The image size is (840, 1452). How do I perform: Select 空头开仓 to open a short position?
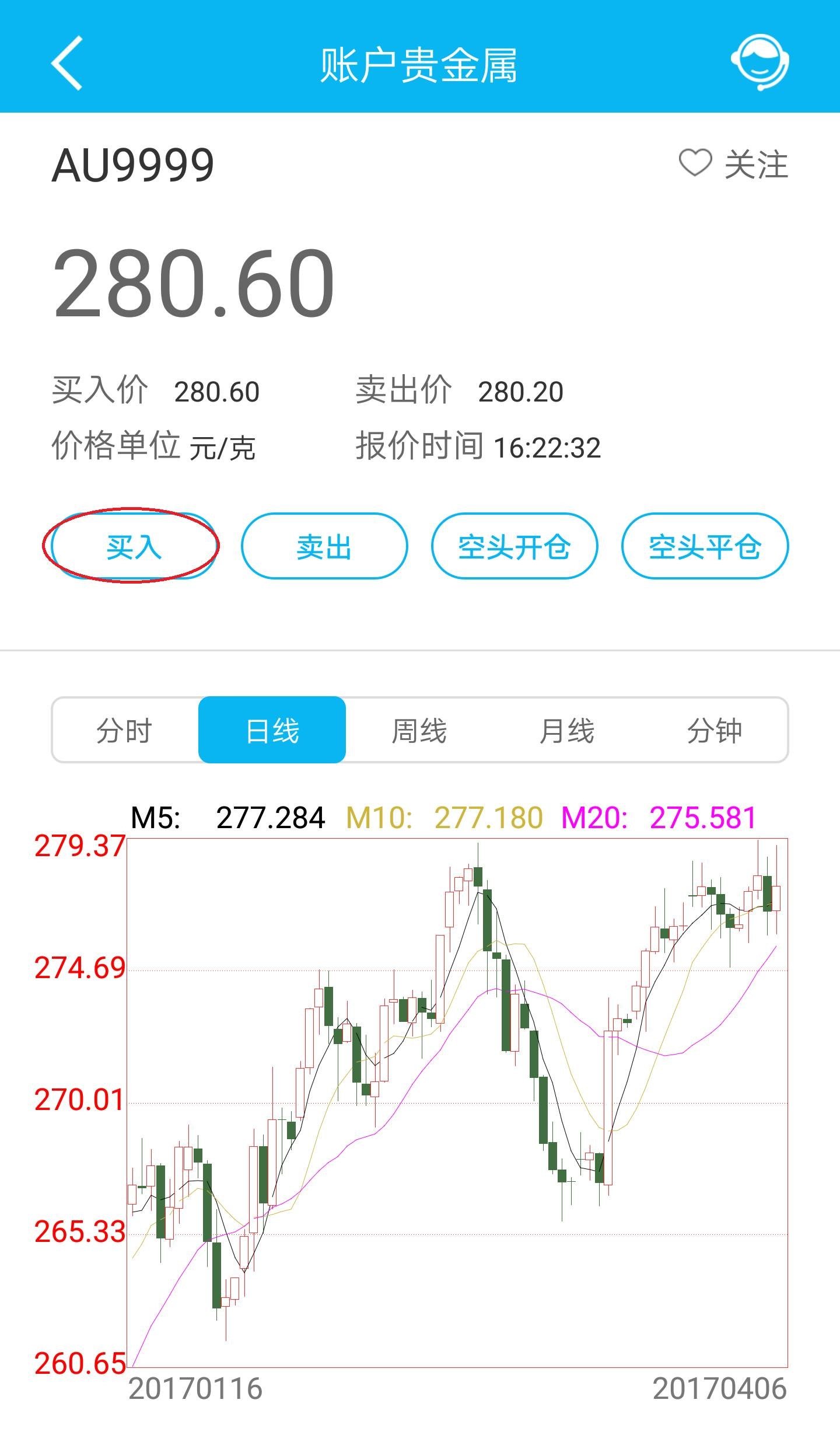tap(514, 546)
